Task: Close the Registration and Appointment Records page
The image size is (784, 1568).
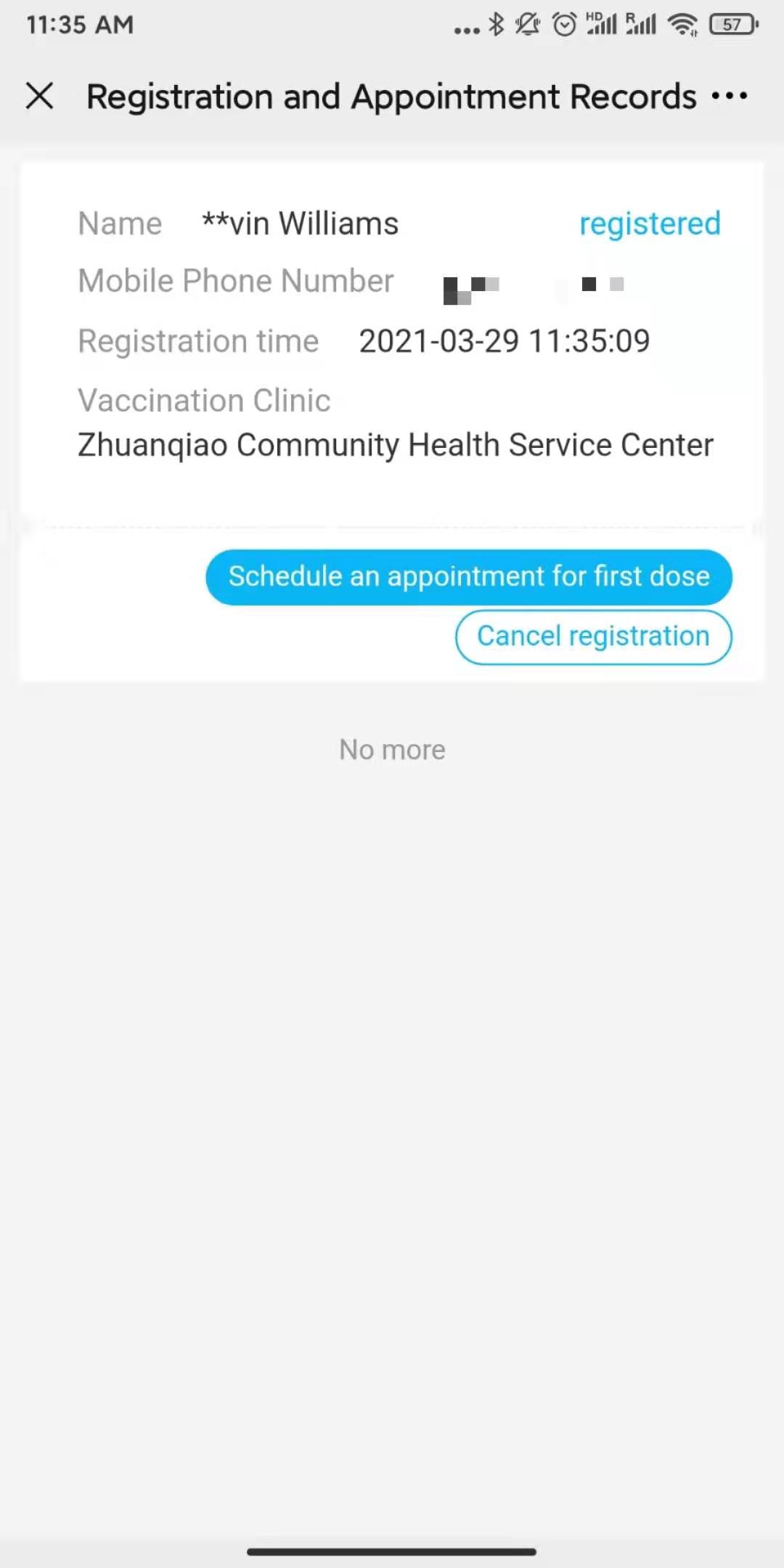Action: [x=40, y=96]
